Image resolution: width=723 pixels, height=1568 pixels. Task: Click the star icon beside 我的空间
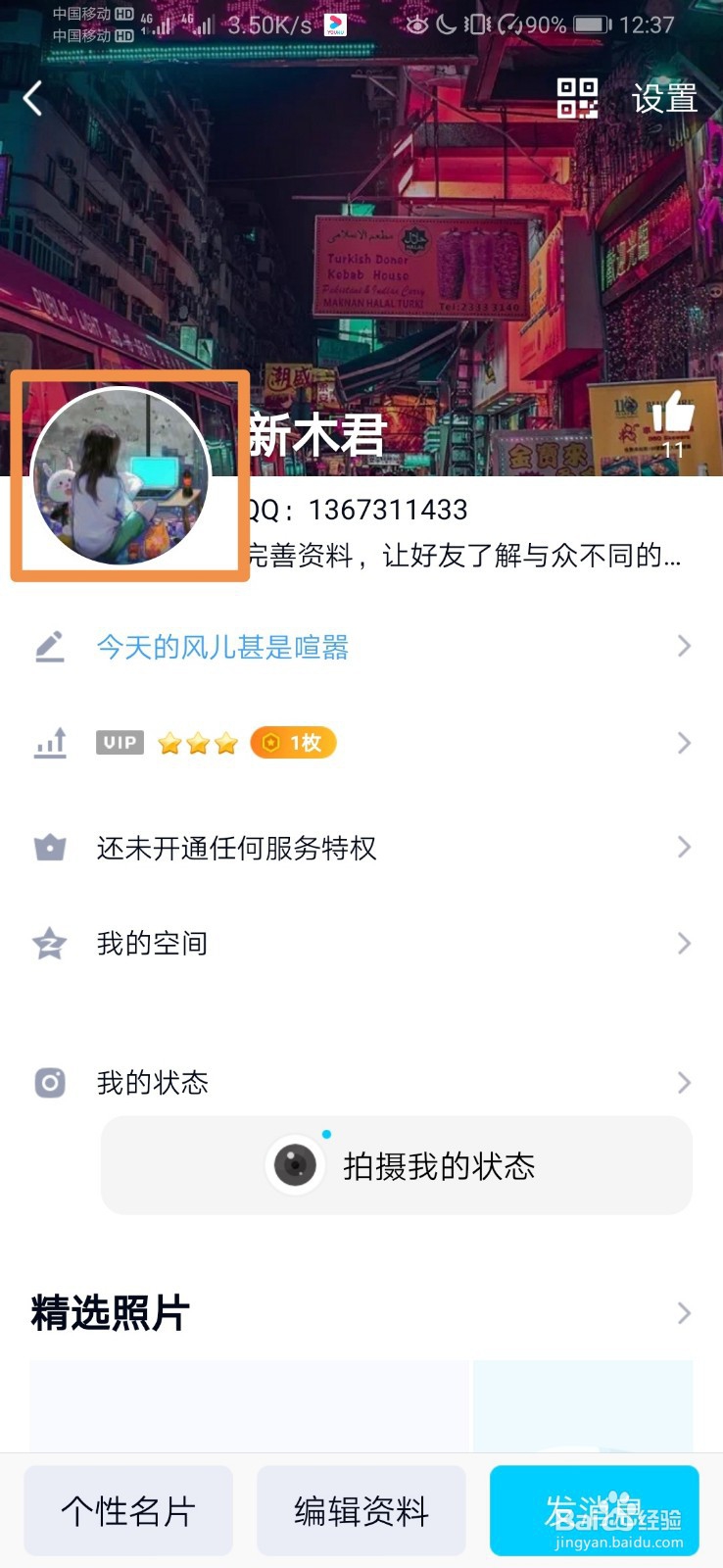tap(49, 944)
